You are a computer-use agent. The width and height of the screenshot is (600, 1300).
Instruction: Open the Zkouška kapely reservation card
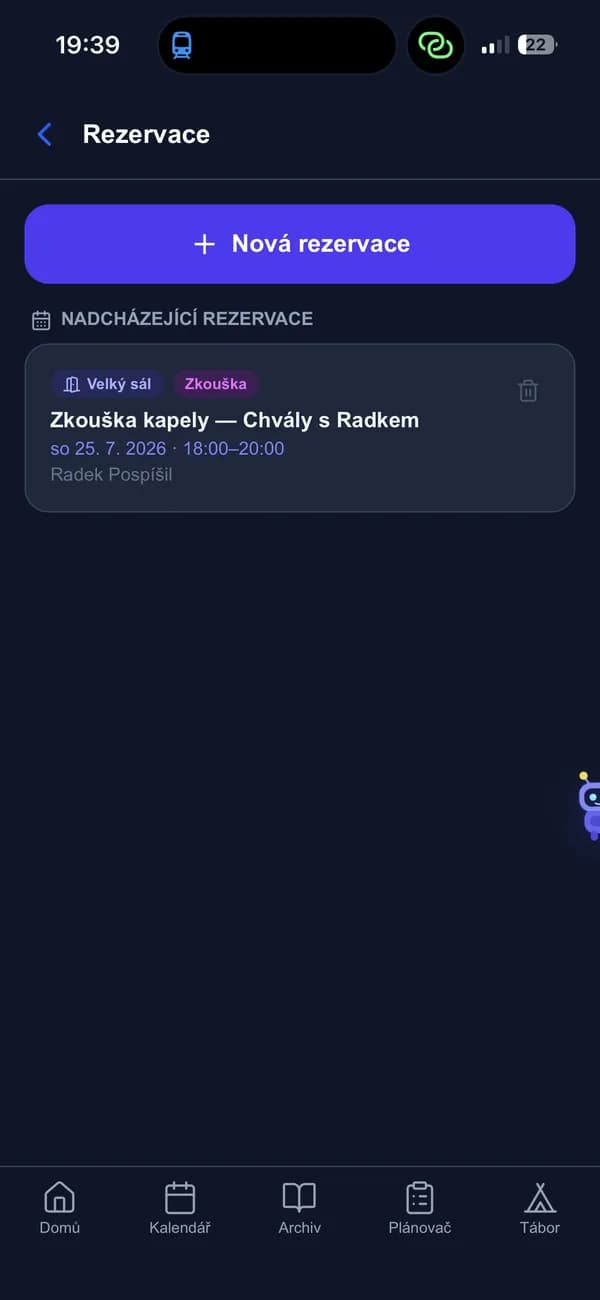pos(300,428)
